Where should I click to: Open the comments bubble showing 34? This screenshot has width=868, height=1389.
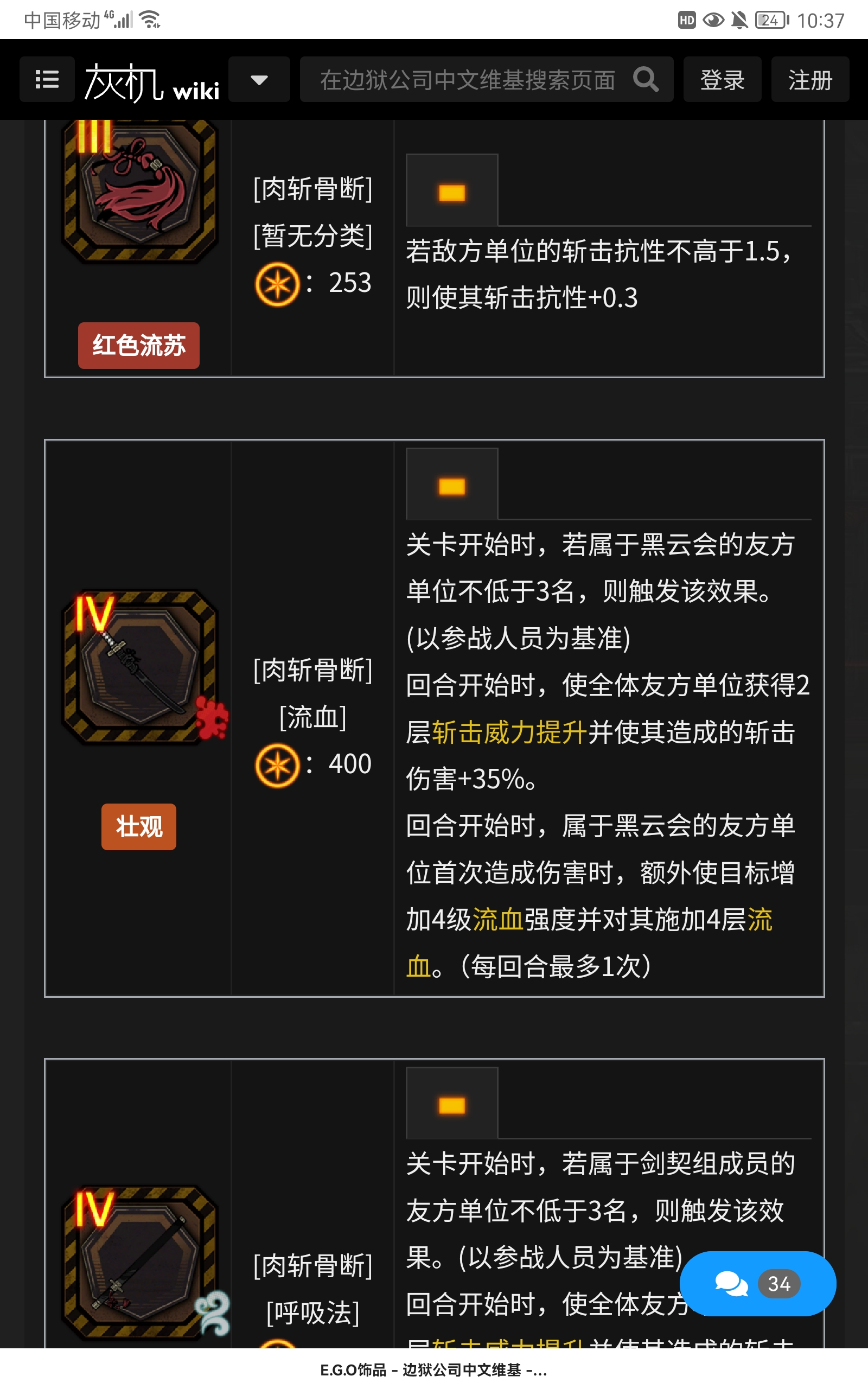(x=757, y=1284)
